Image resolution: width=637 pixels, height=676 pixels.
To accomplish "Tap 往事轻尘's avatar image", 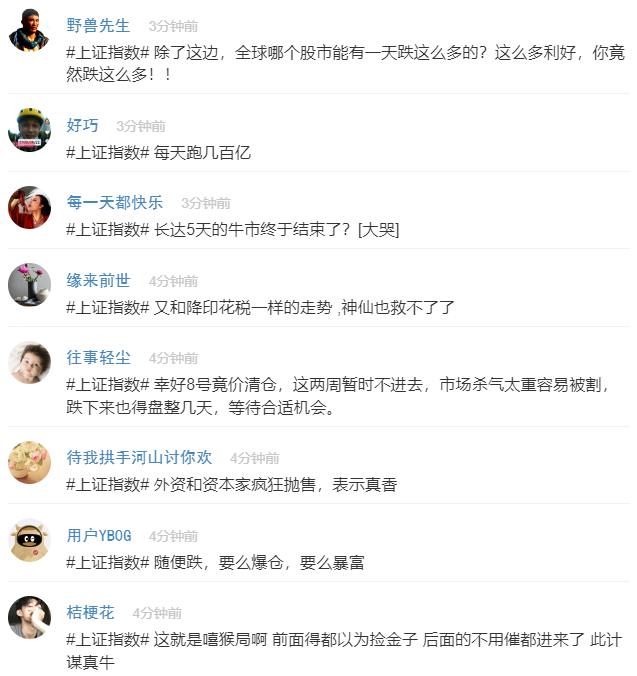I will tap(30, 362).
